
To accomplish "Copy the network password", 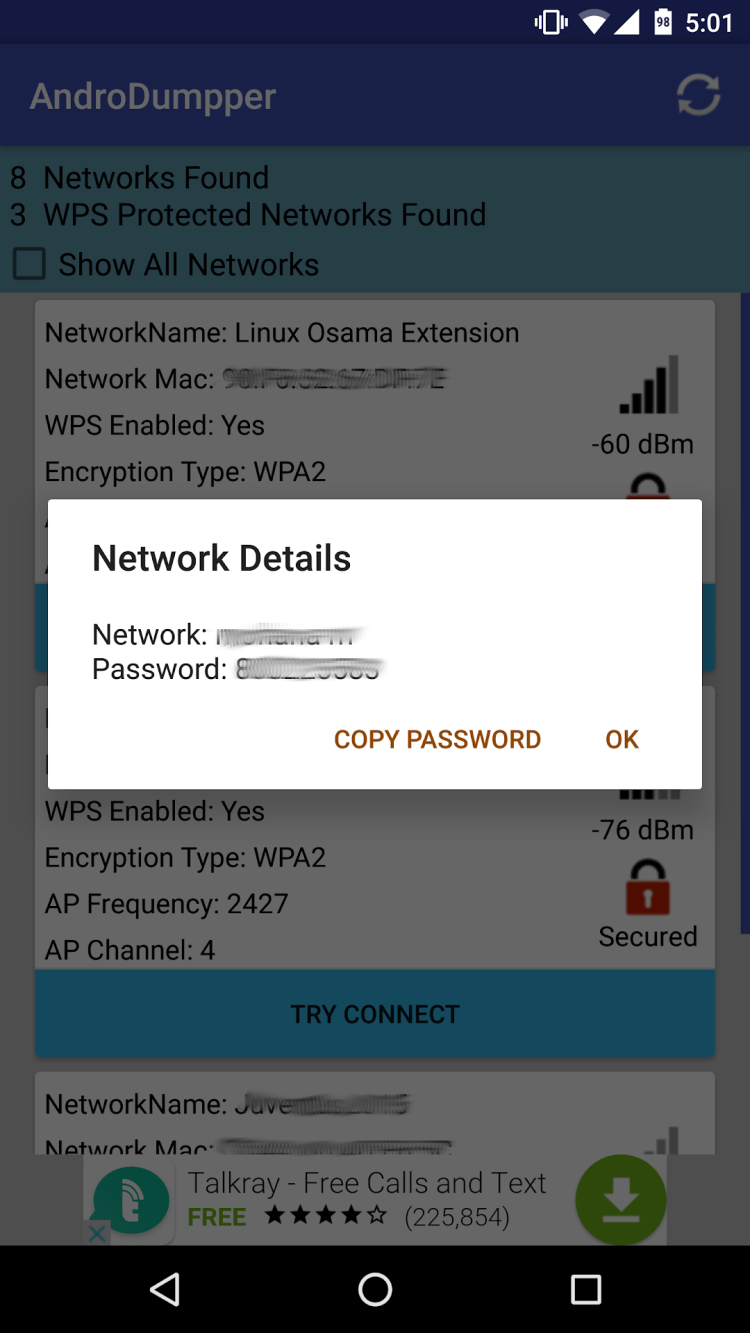I will pyautogui.click(x=437, y=739).
